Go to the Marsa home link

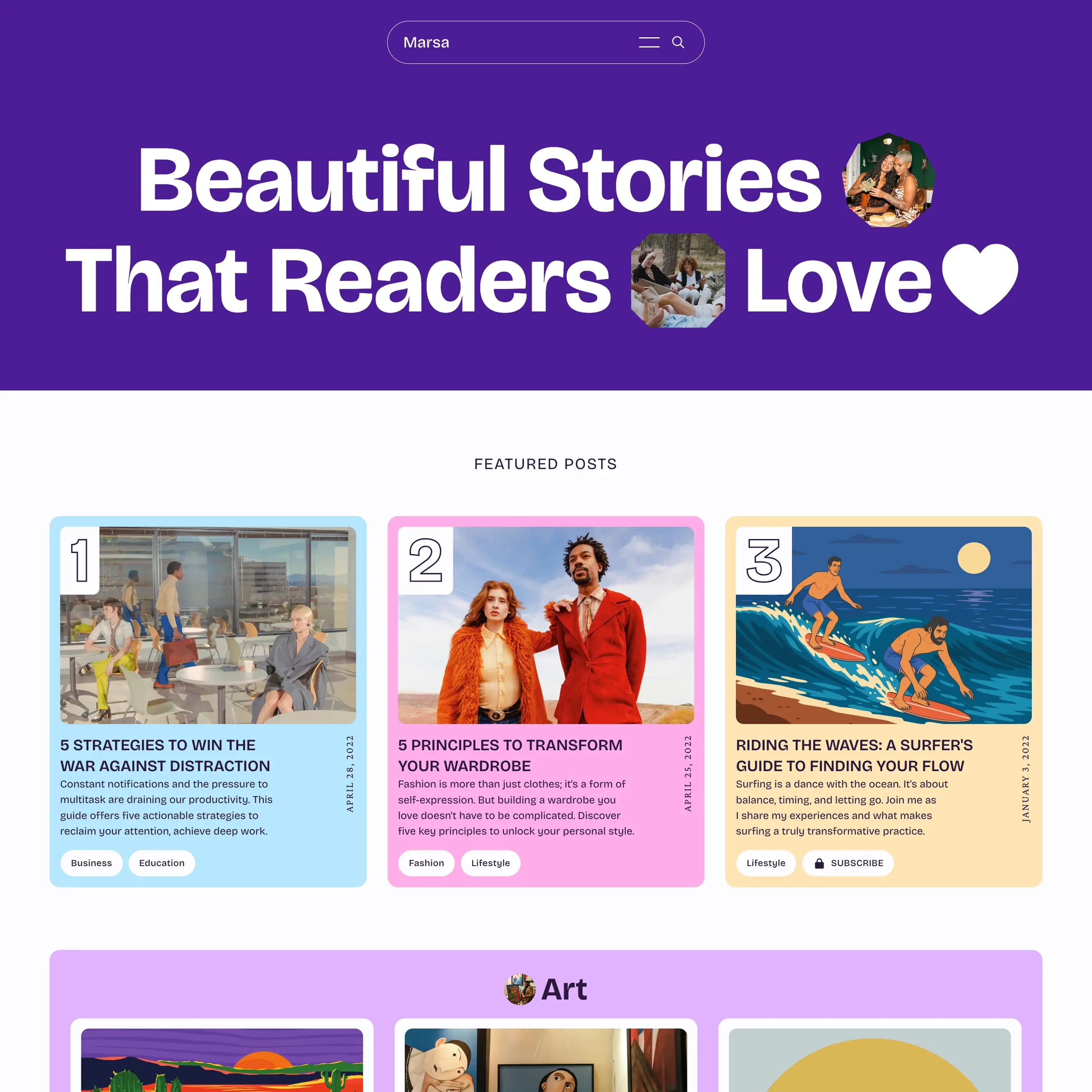click(x=426, y=43)
